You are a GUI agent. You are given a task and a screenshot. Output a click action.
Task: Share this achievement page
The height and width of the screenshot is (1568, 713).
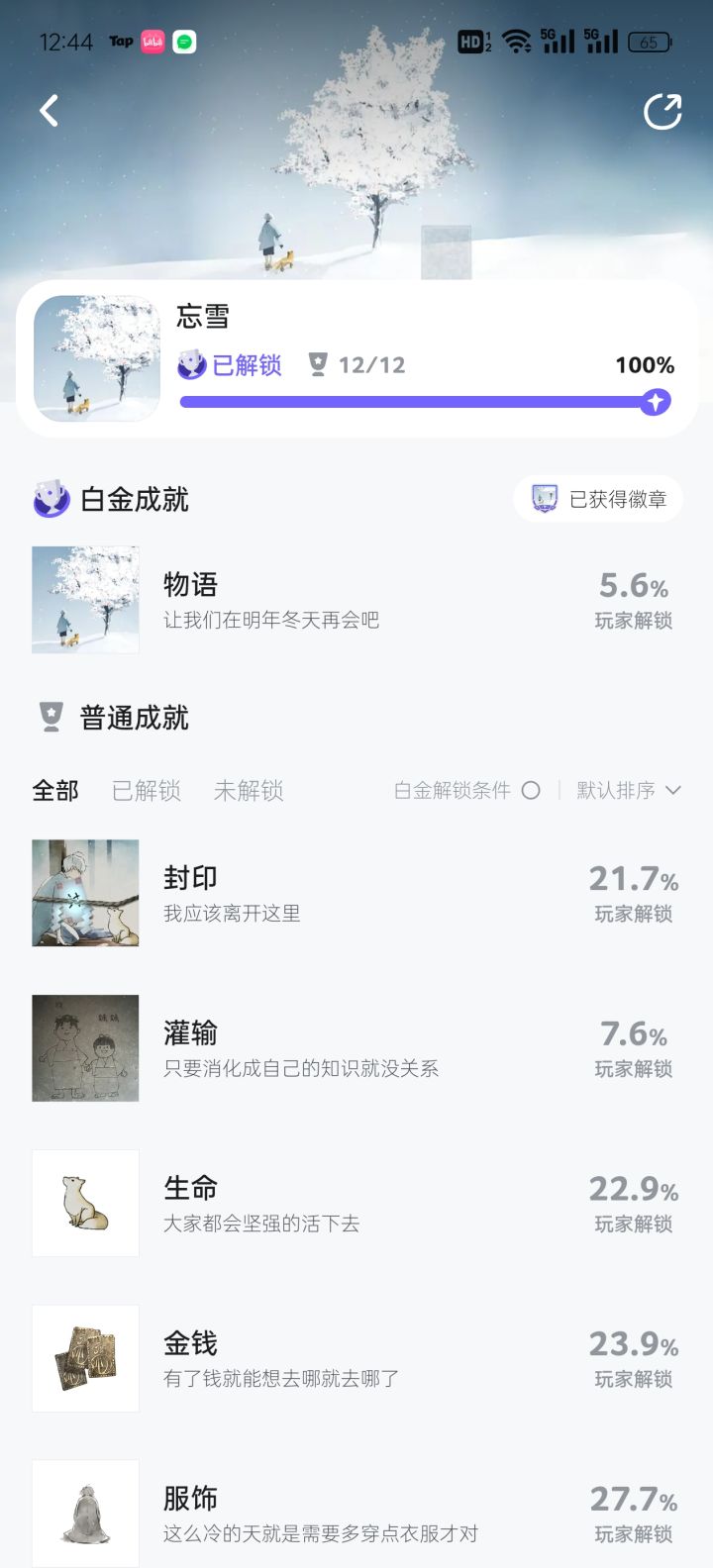[662, 112]
